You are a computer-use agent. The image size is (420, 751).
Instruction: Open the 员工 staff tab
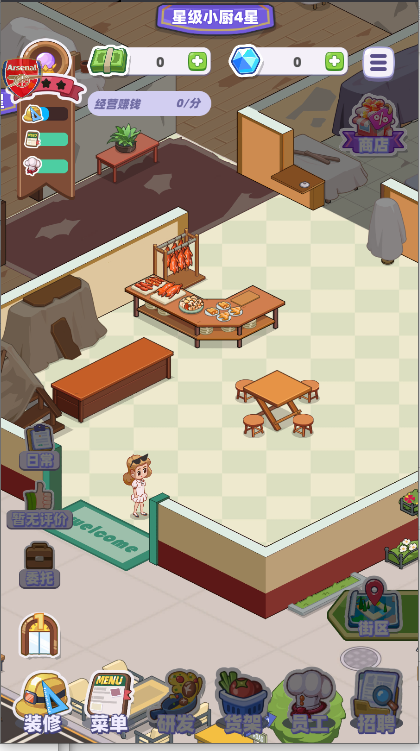[309, 703]
